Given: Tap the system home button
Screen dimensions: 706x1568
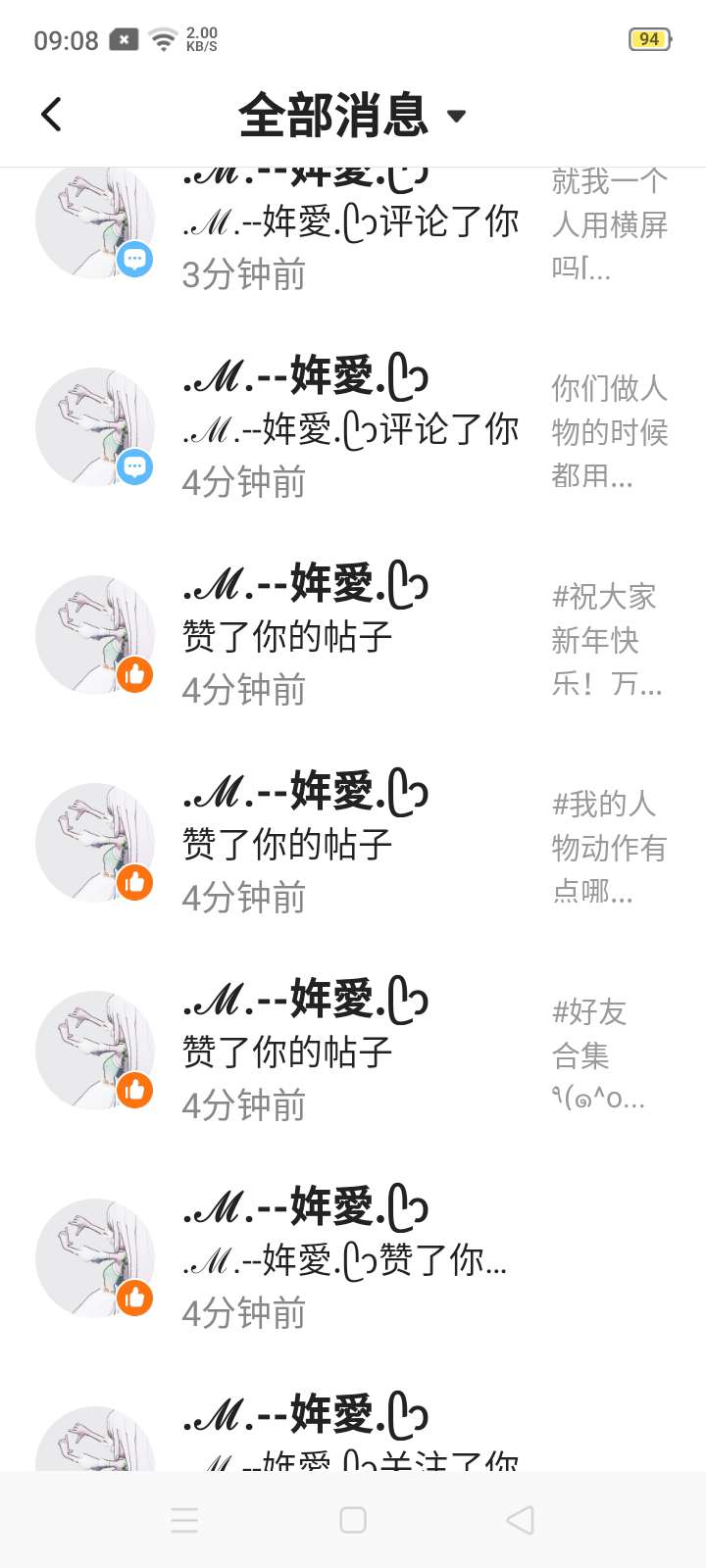Looking at the screenshot, I should [353, 1520].
